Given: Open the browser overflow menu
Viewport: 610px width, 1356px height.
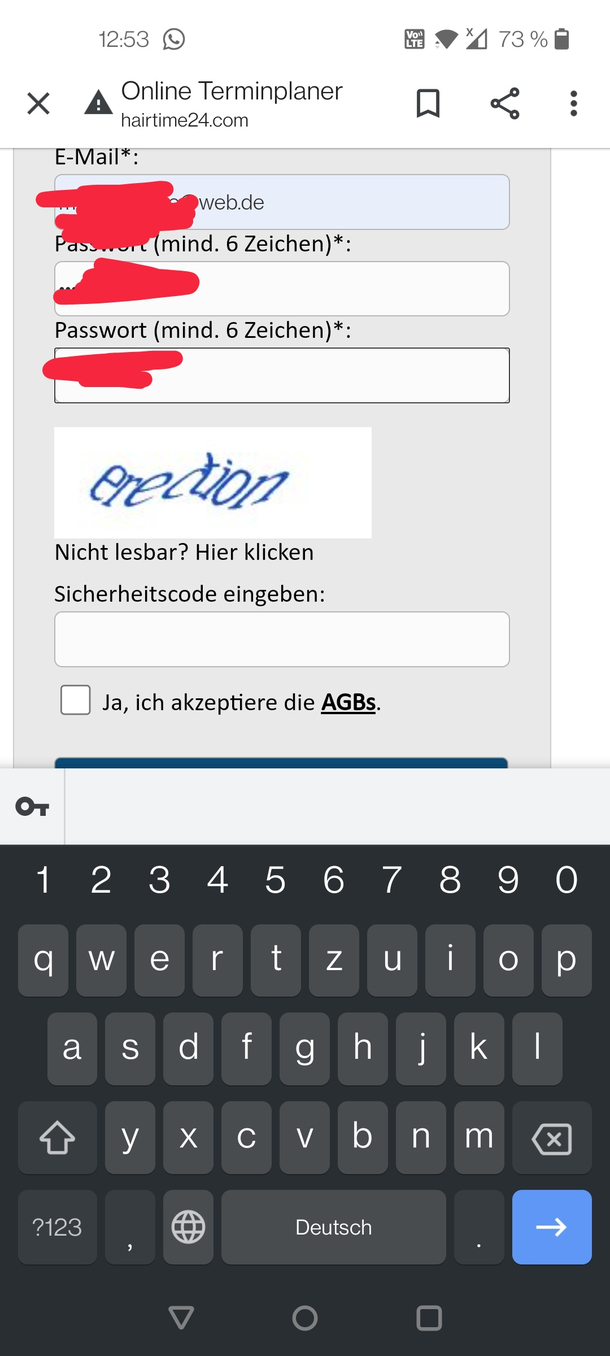Looking at the screenshot, I should 573,103.
